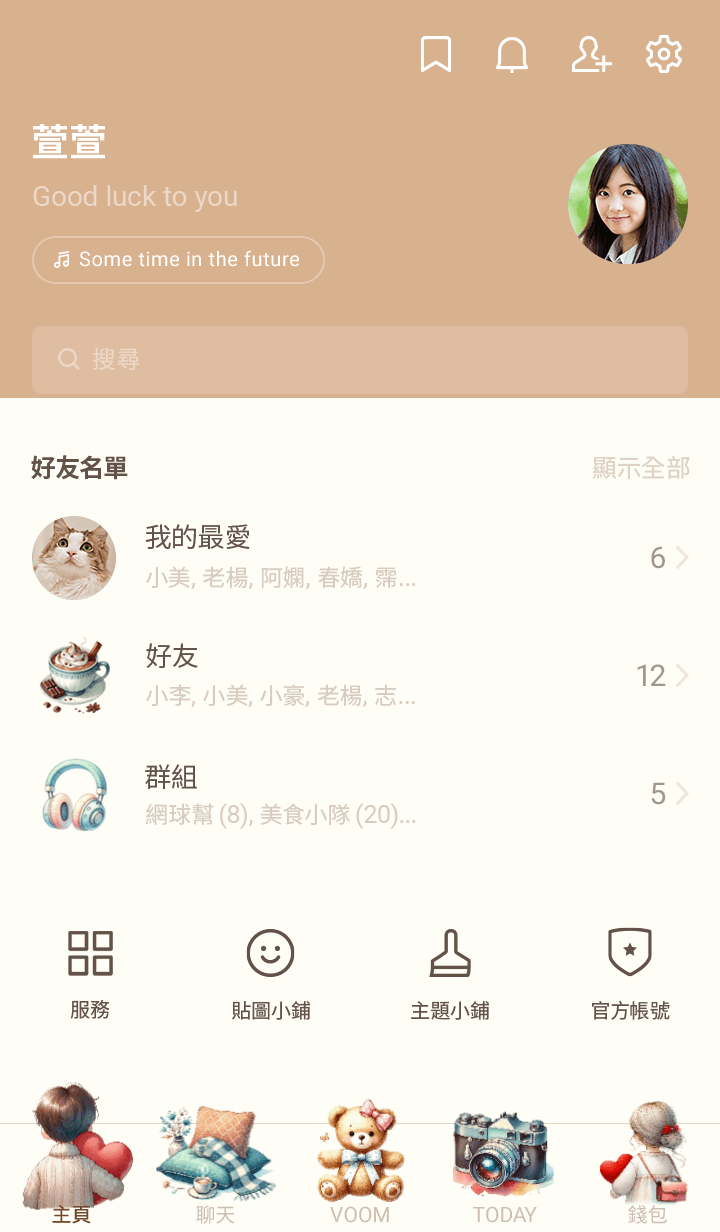720x1232 pixels.
Task: Switch to the 主頁 home tab
Action: point(72,1170)
